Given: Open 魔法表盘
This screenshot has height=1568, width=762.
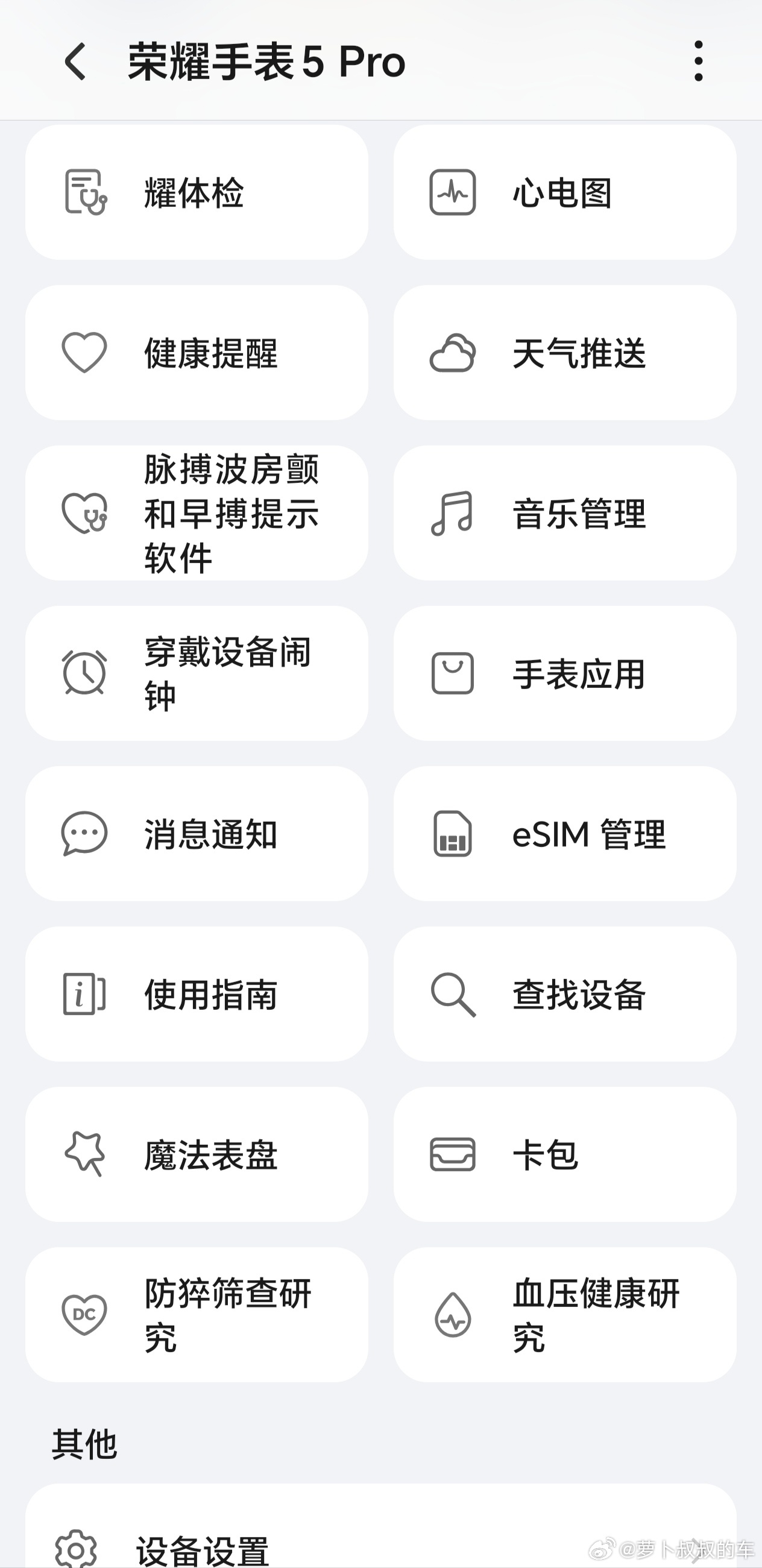Looking at the screenshot, I should (197, 1154).
